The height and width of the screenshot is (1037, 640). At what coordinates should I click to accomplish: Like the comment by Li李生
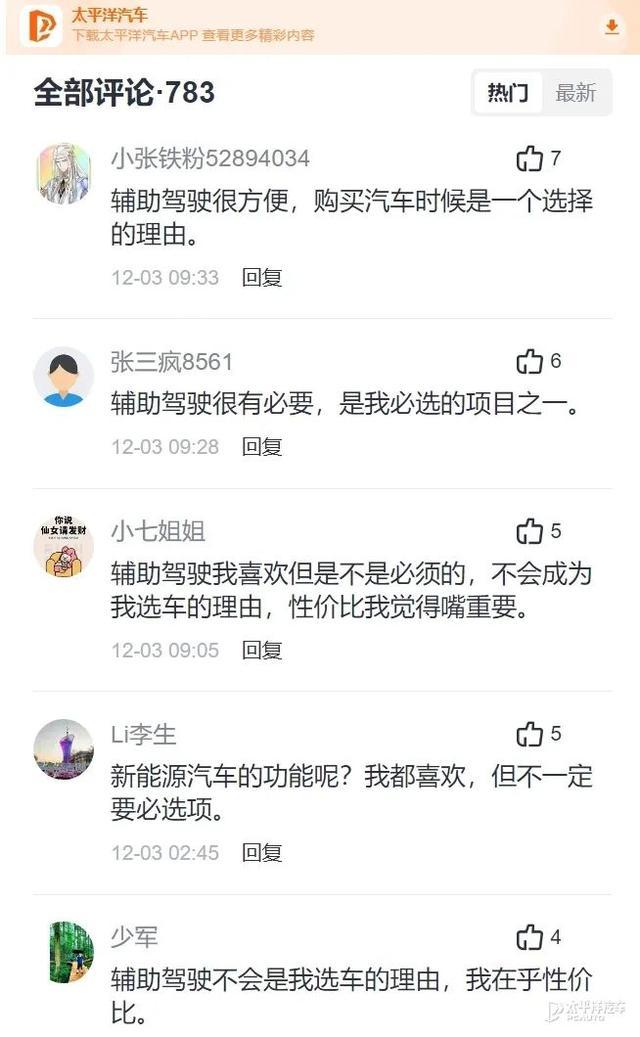(x=530, y=734)
